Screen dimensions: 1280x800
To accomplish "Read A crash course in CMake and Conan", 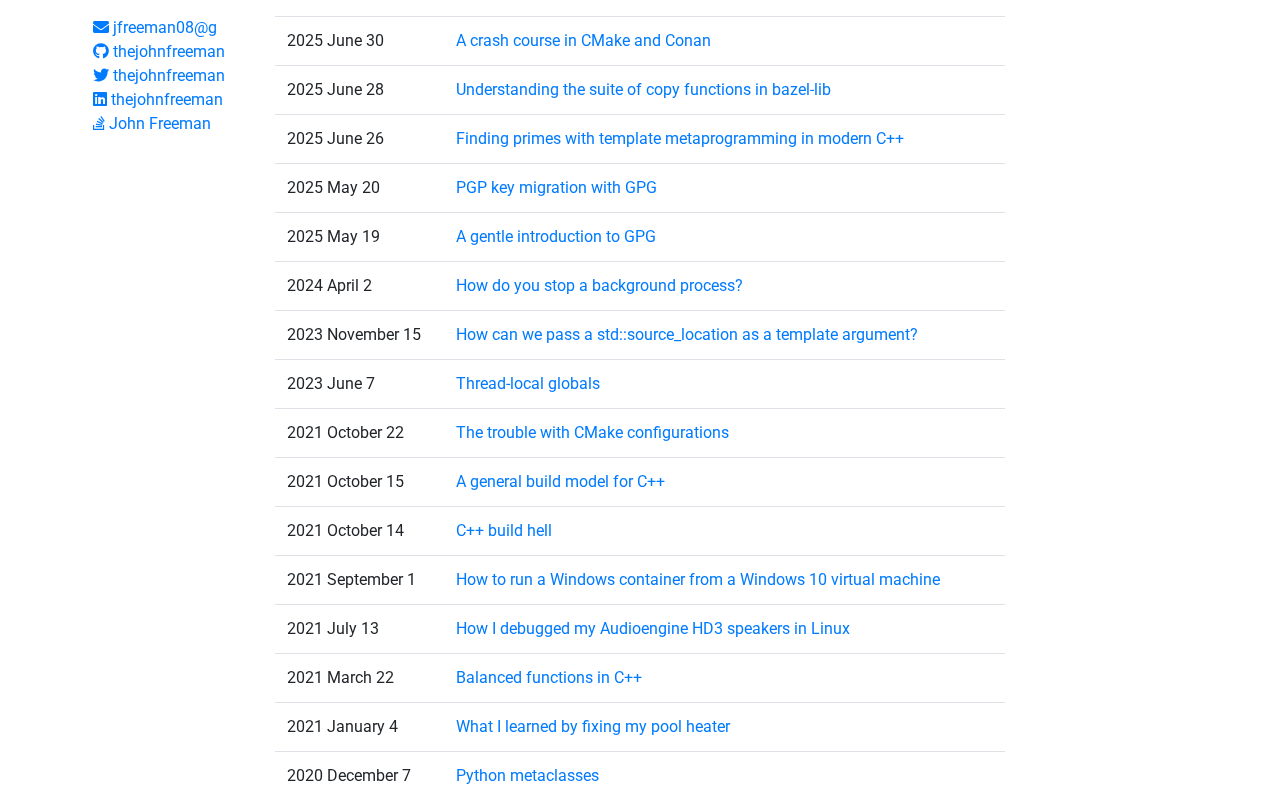I will point(583,41).
